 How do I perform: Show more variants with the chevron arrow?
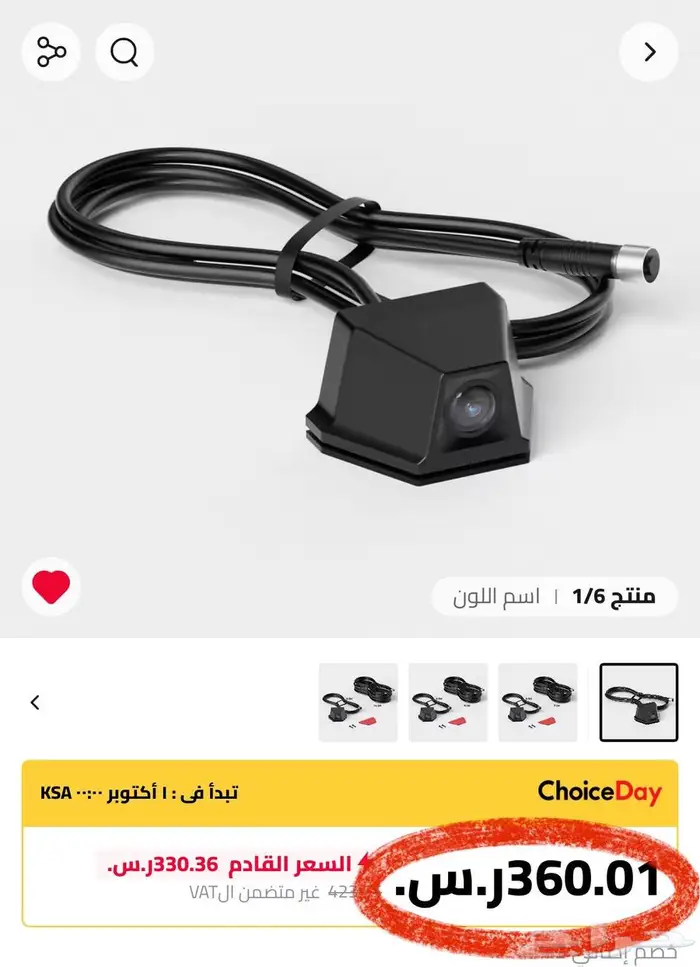point(35,702)
